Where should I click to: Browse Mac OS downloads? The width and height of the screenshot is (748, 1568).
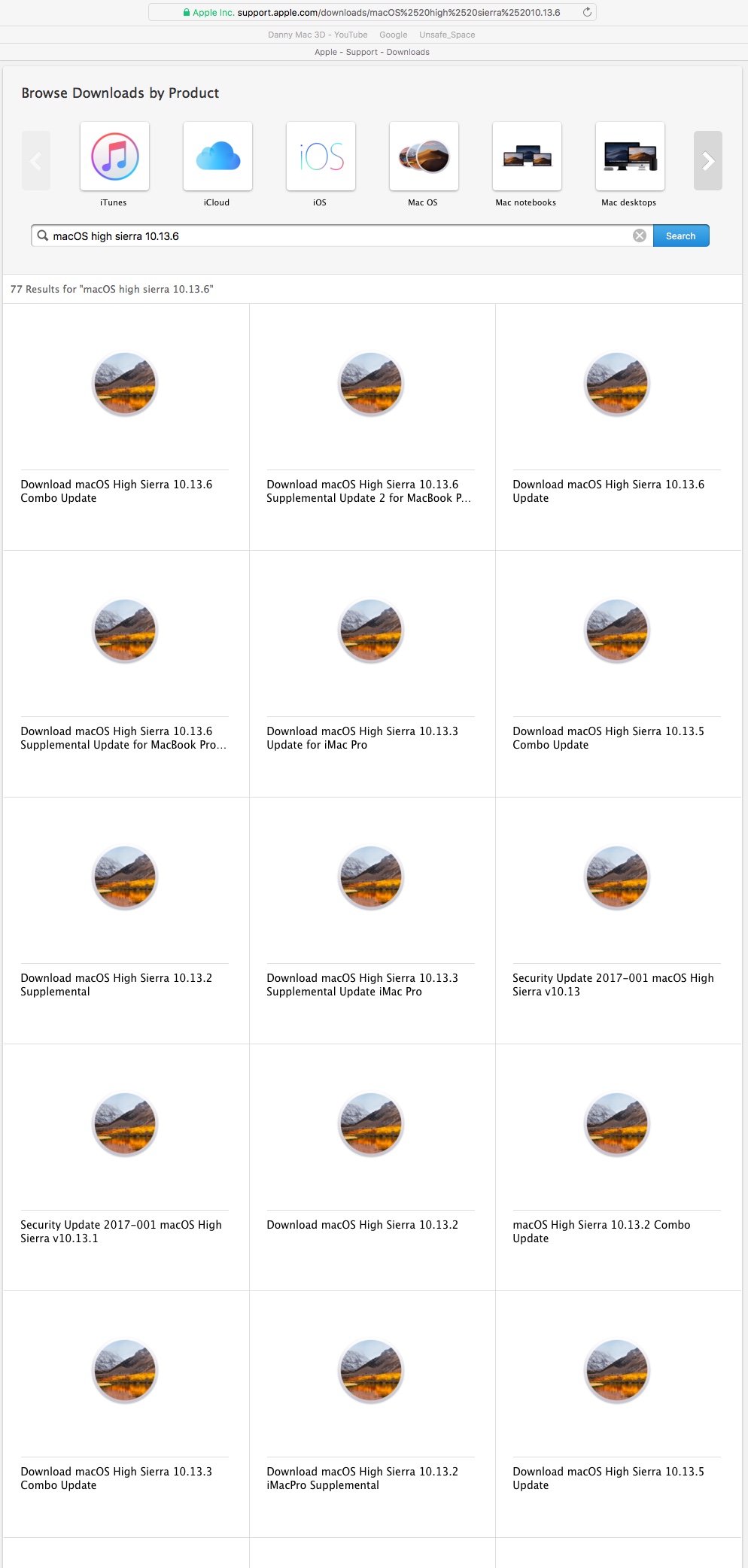(x=424, y=156)
